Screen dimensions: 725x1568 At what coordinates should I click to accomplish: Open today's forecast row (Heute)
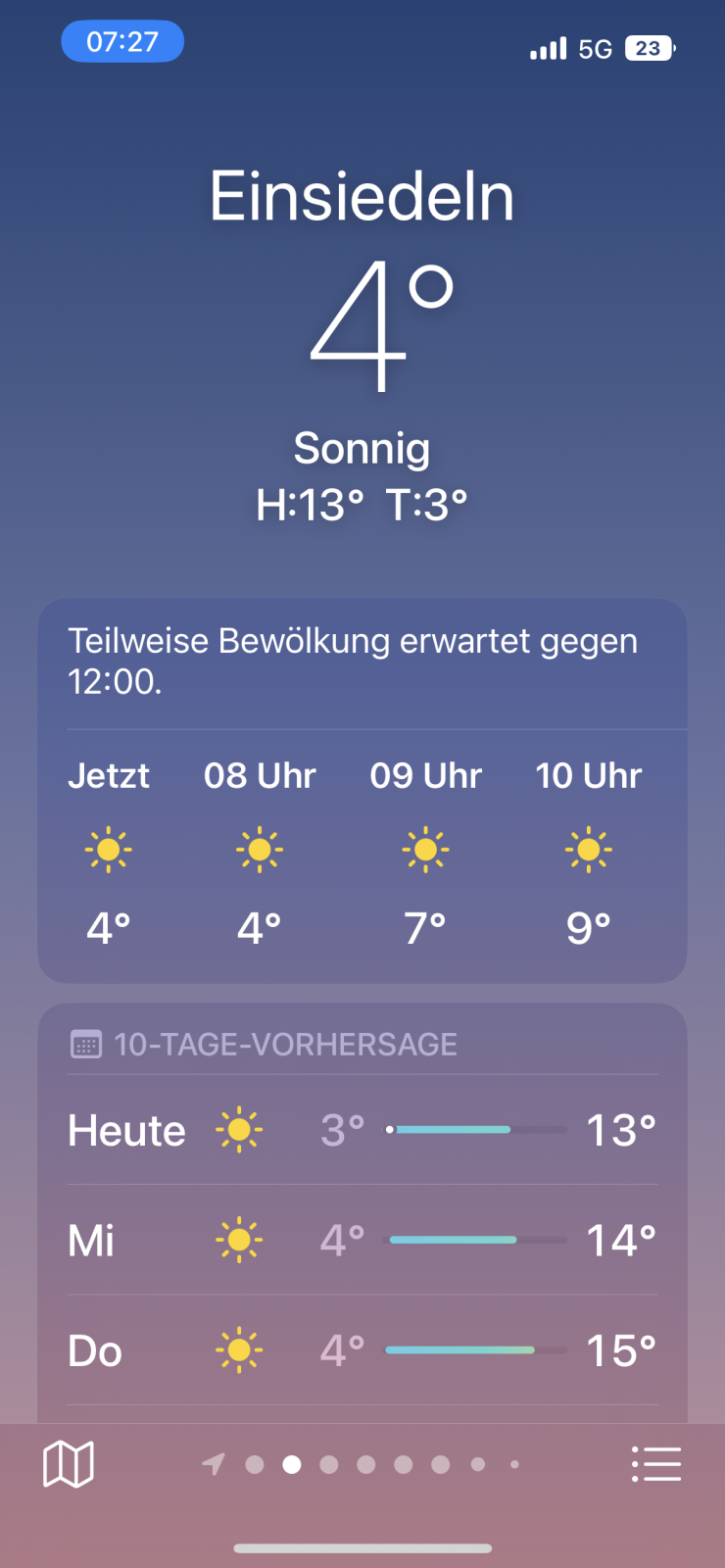[362, 1130]
